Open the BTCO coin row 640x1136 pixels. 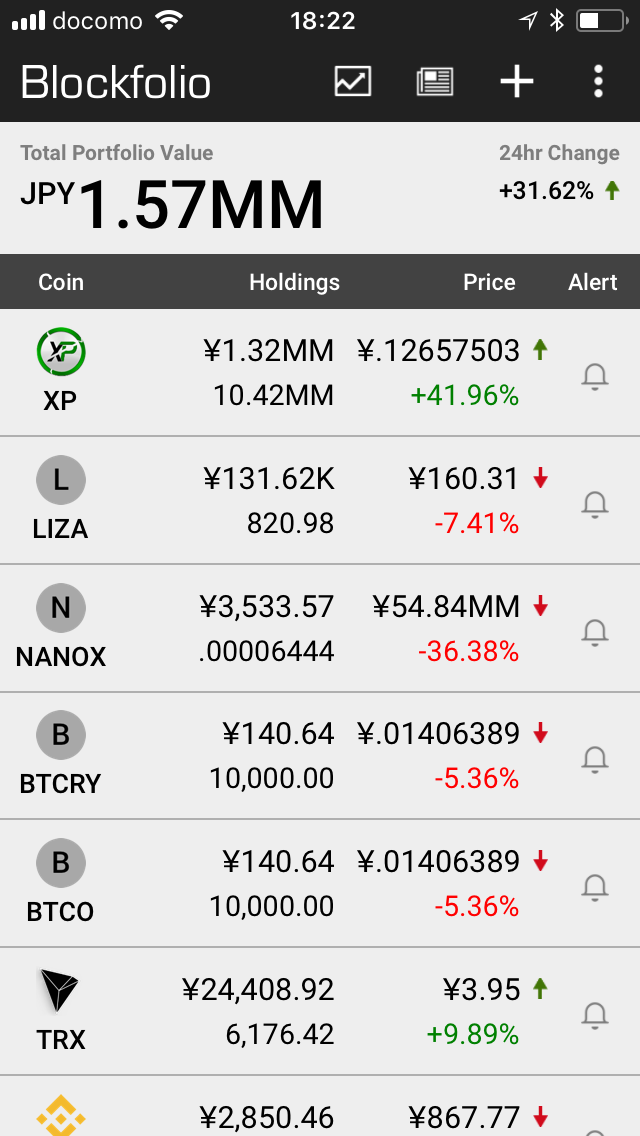(320, 883)
